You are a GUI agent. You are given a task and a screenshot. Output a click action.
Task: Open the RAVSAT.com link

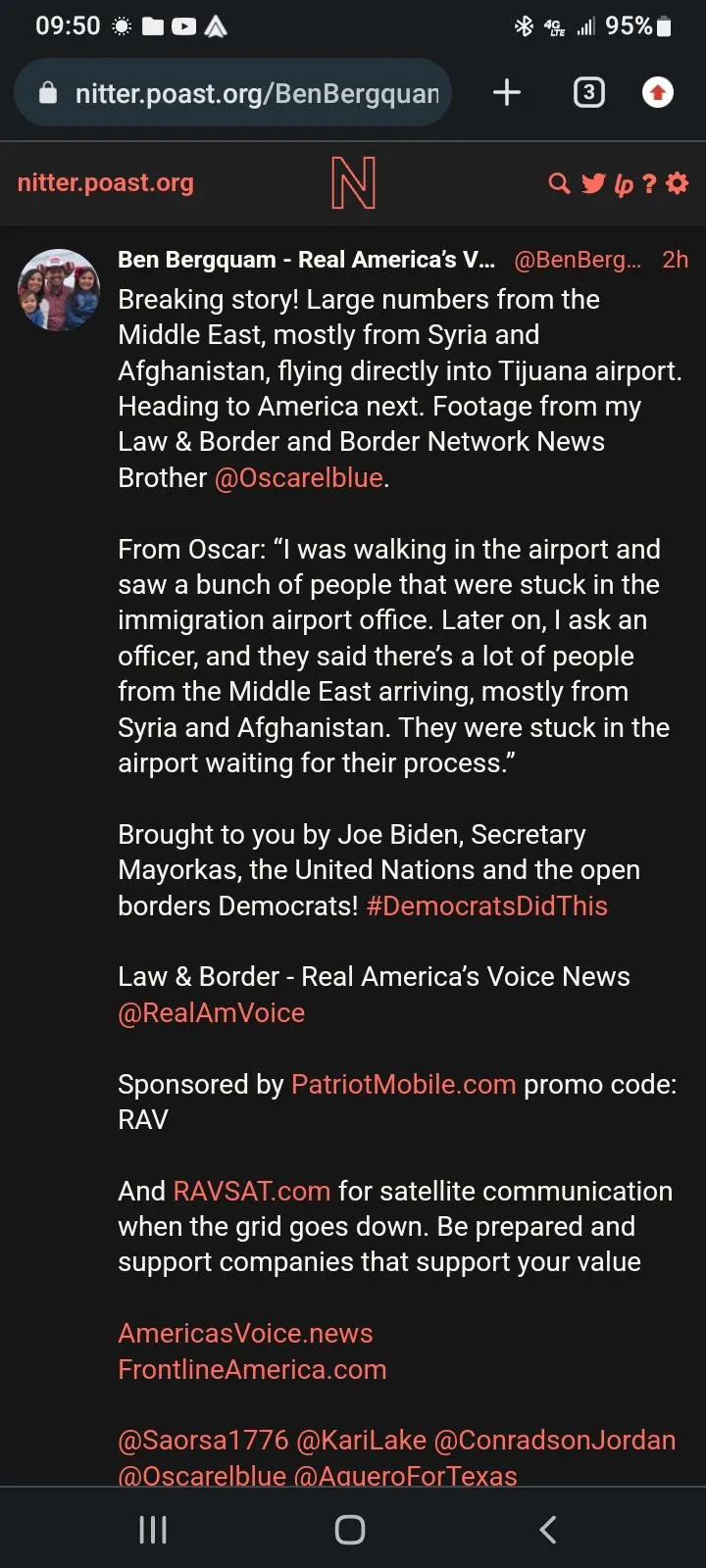(x=251, y=1191)
